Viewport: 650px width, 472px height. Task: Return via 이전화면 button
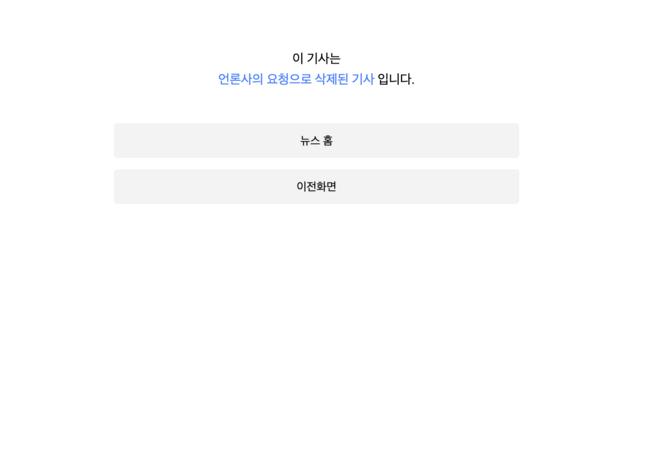click(x=316, y=187)
